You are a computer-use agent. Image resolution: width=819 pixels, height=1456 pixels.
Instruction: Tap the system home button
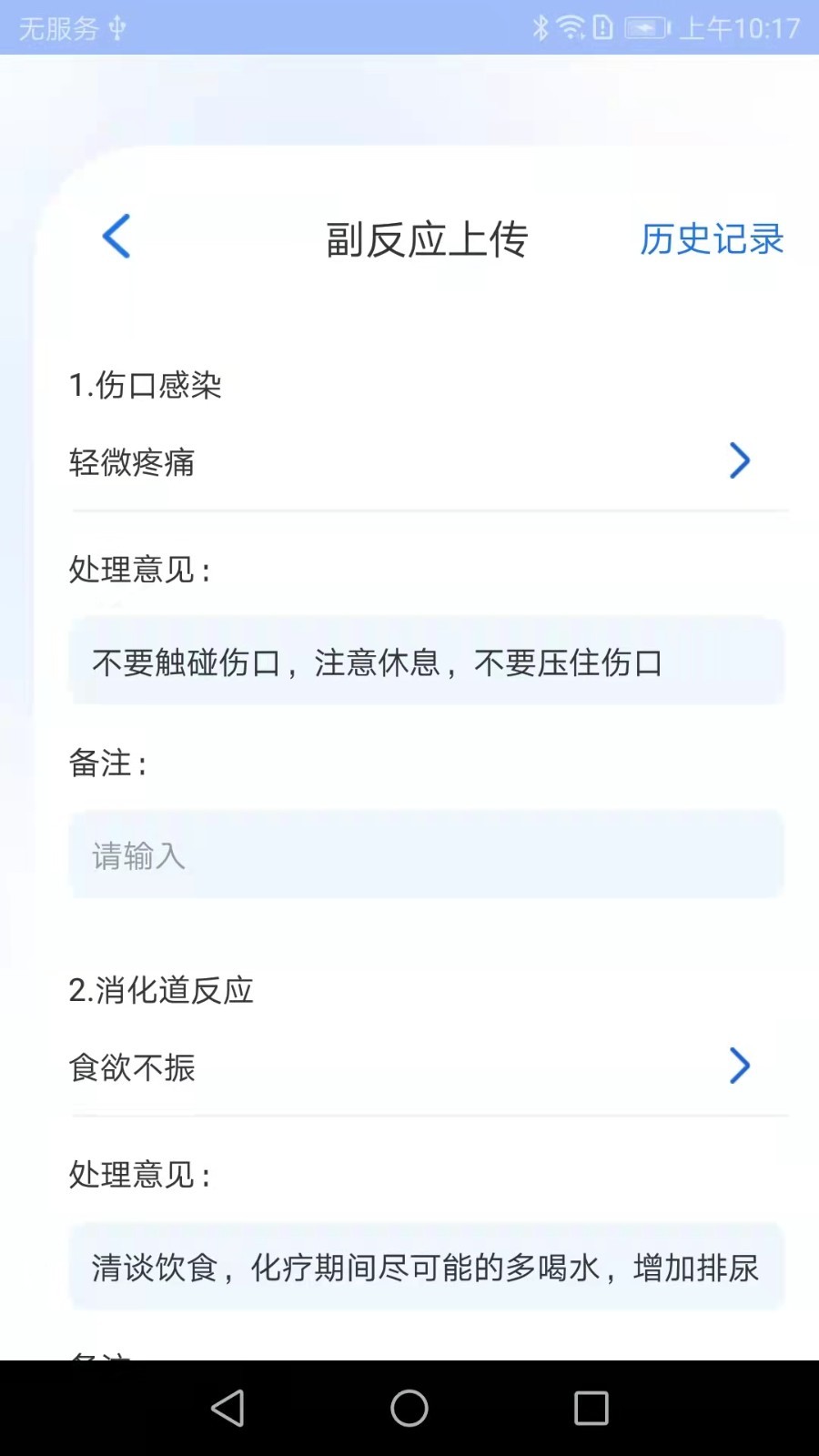[x=409, y=1409]
